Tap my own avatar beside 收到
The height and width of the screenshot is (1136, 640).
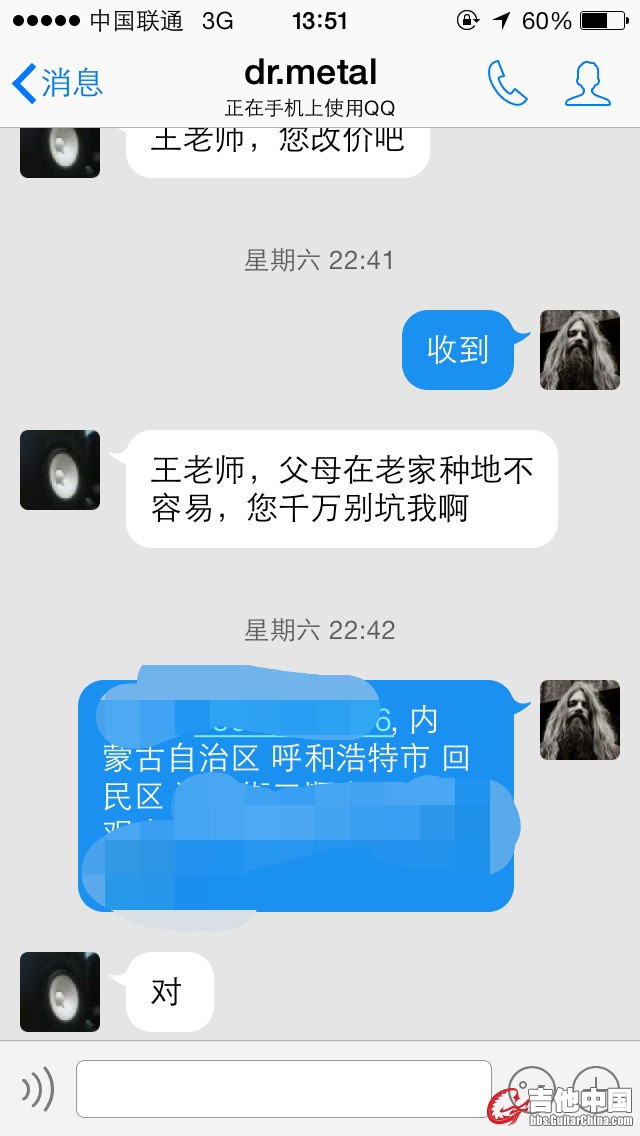580,350
